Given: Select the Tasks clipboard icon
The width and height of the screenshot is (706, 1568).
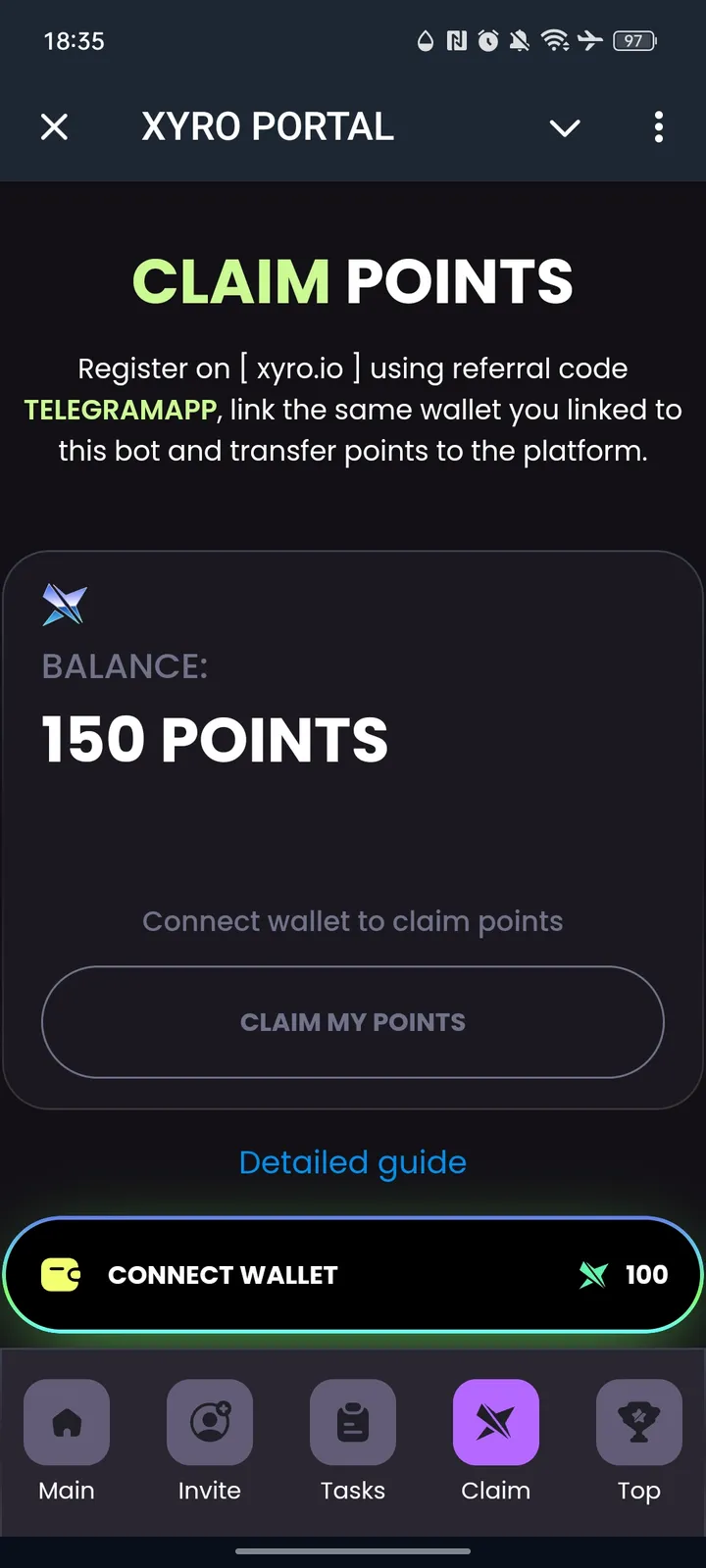Looking at the screenshot, I should click(352, 1421).
